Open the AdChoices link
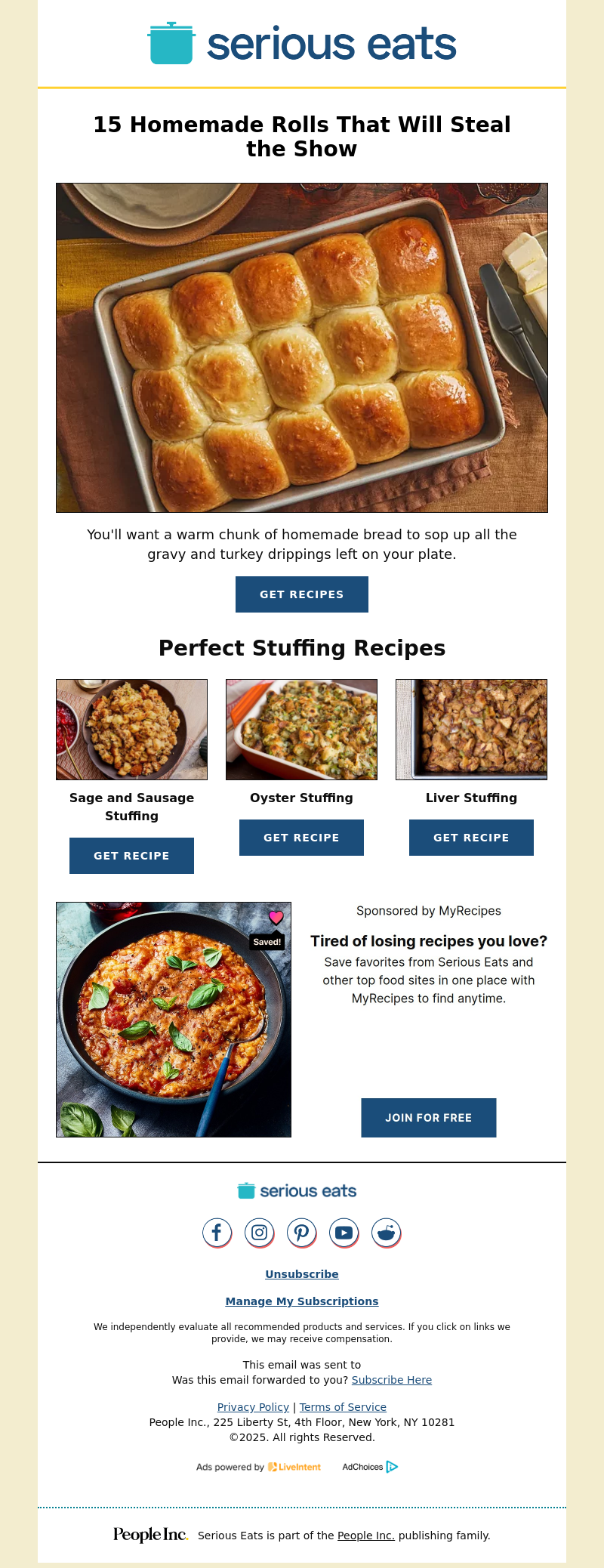 pyautogui.click(x=370, y=1467)
